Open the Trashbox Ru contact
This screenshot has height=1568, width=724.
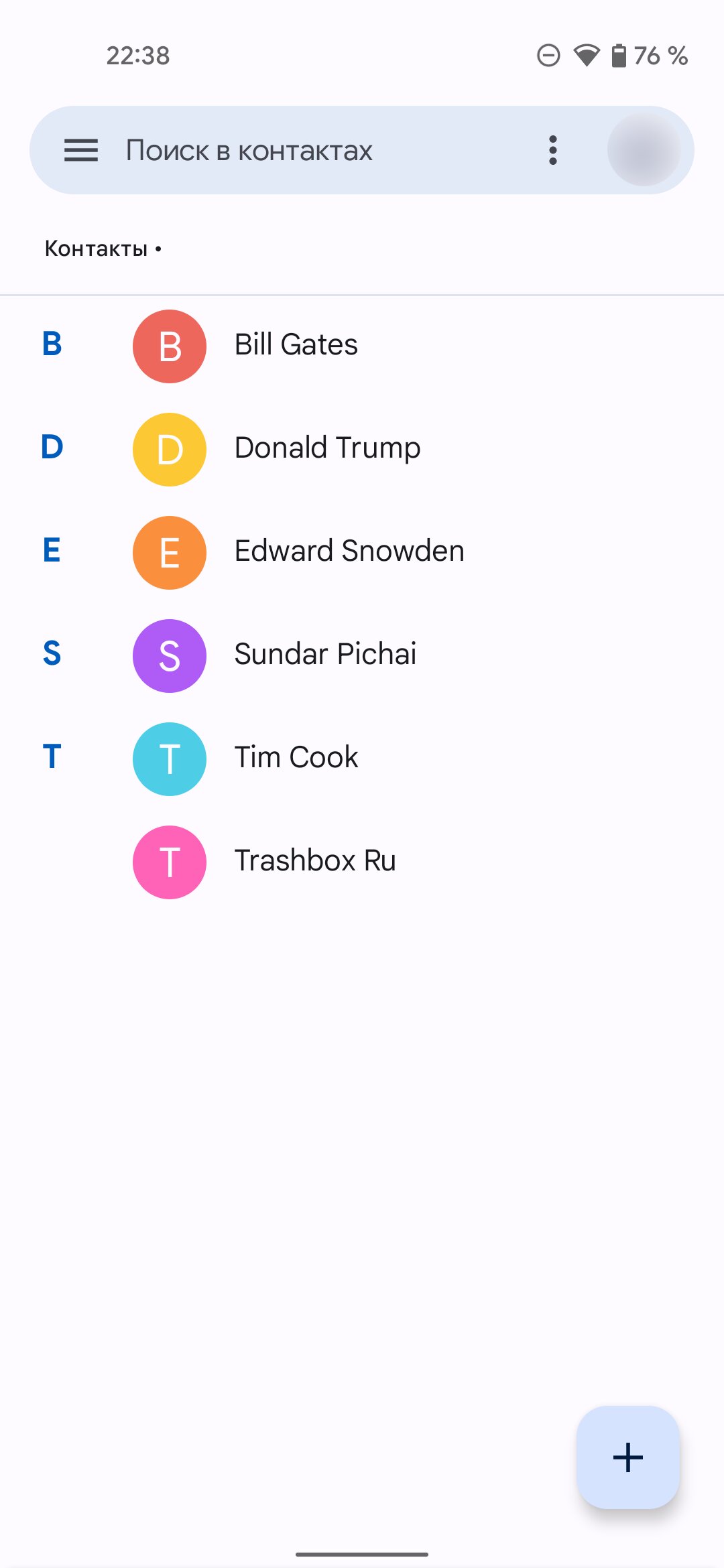click(362, 862)
